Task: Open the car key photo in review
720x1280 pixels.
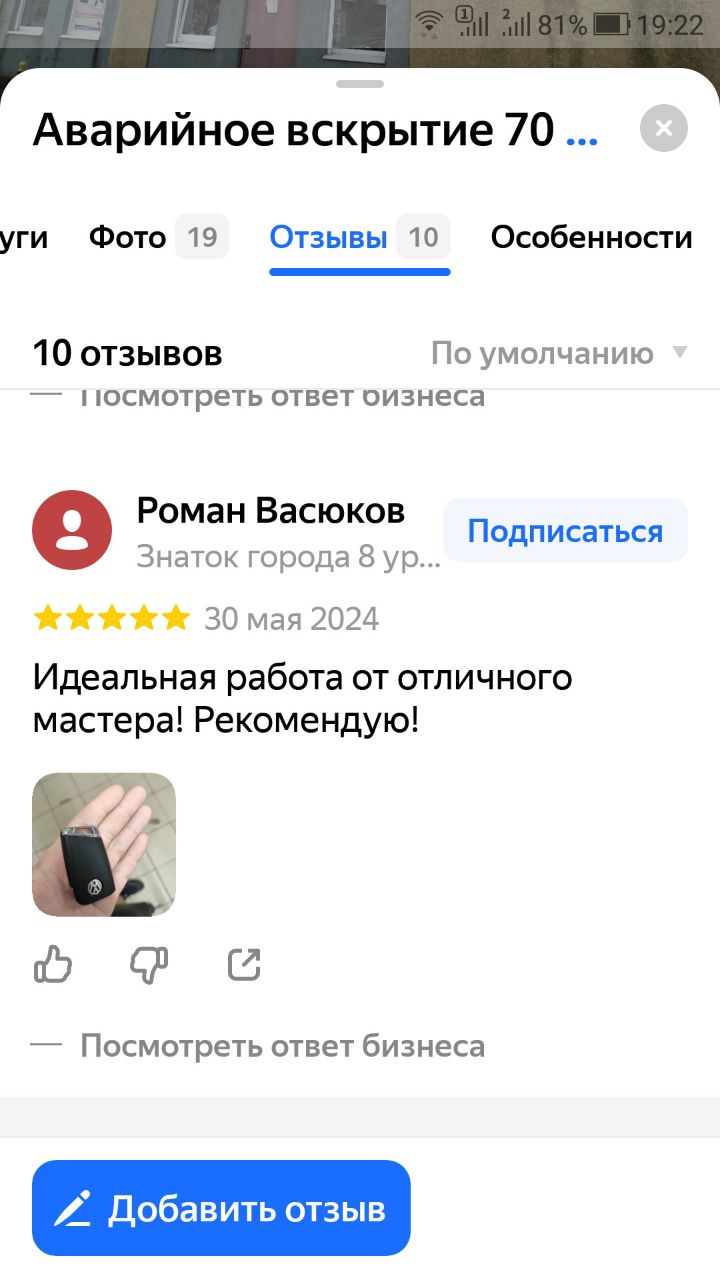Action: click(x=104, y=844)
